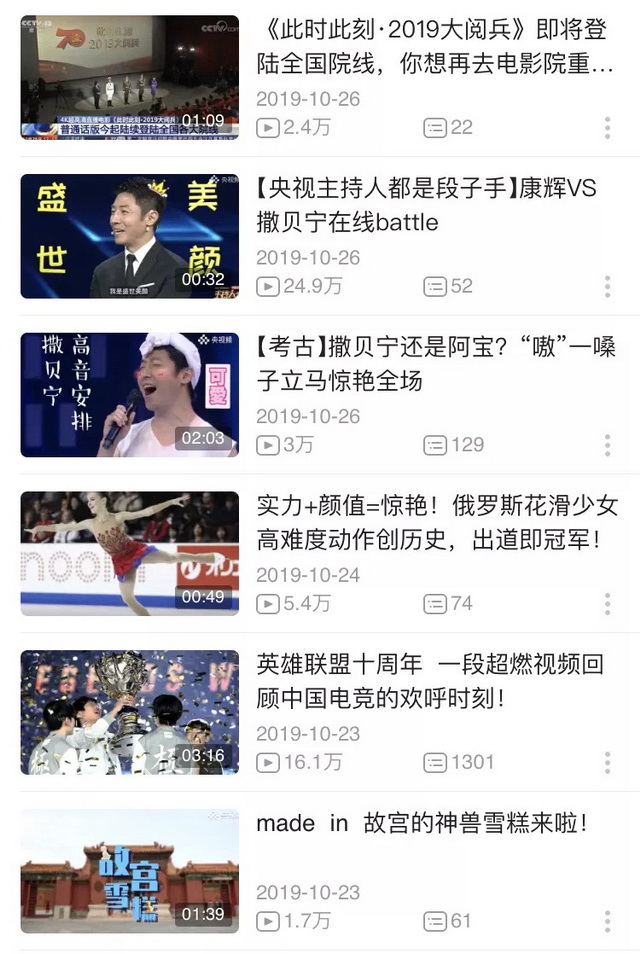The width and height of the screenshot is (640, 954).
Task: Open more options for 英雄联盟十周年 video
Action: coord(607,762)
